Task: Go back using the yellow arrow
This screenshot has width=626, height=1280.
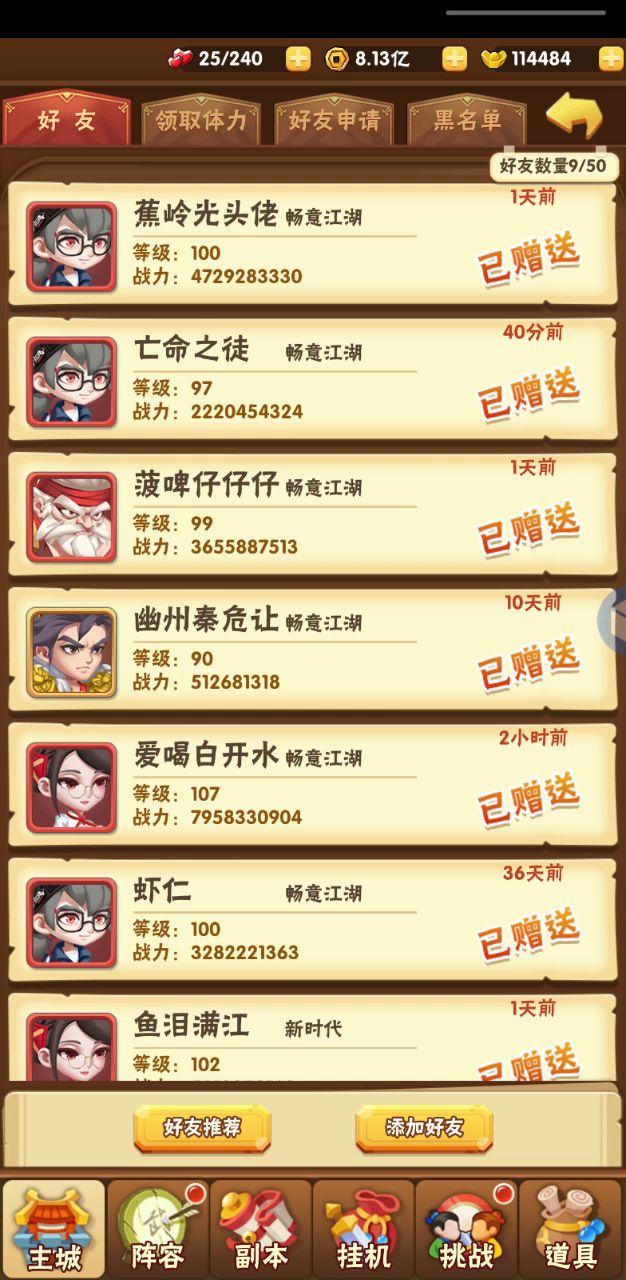Action: pos(574,117)
